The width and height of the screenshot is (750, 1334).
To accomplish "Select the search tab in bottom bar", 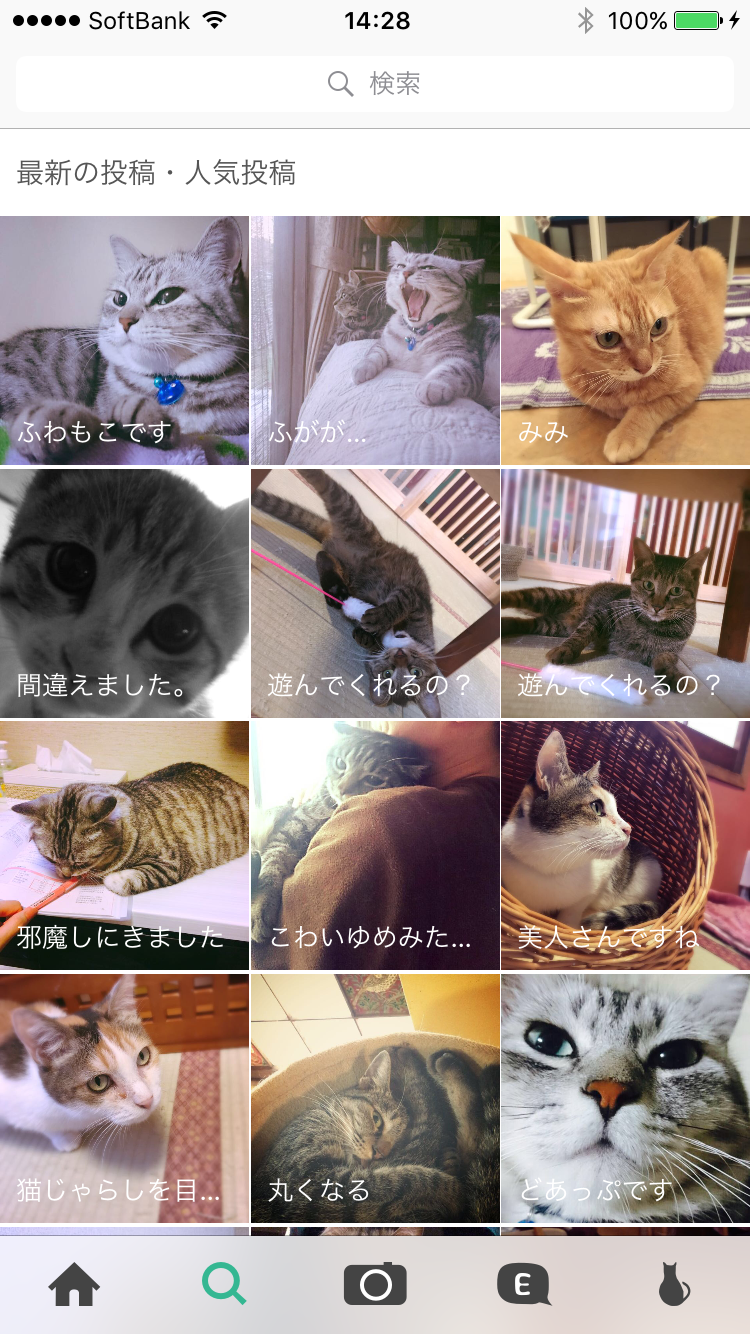I will (224, 1285).
